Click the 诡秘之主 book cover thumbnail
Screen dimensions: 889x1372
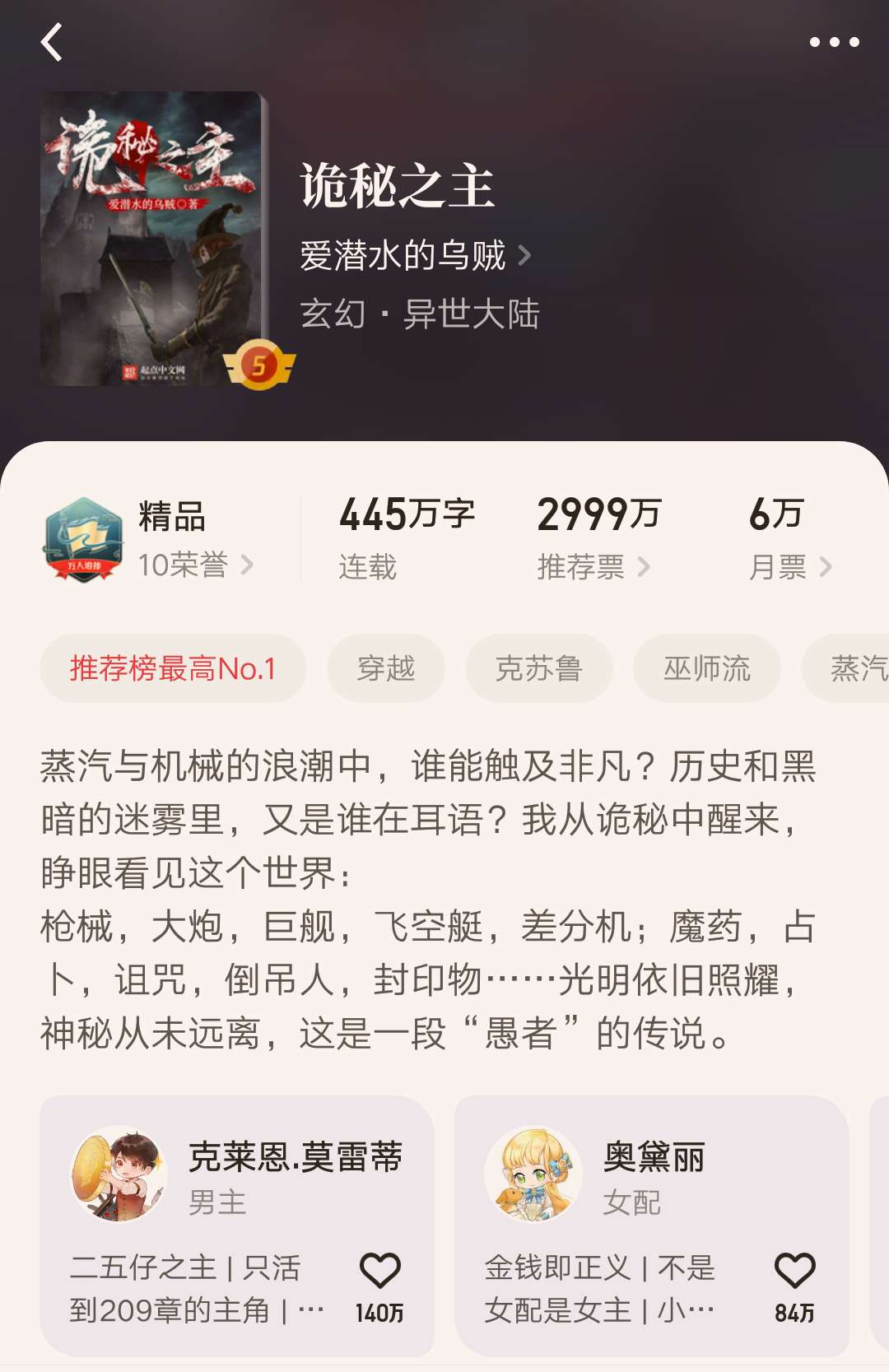pyautogui.click(x=152, y=239)
